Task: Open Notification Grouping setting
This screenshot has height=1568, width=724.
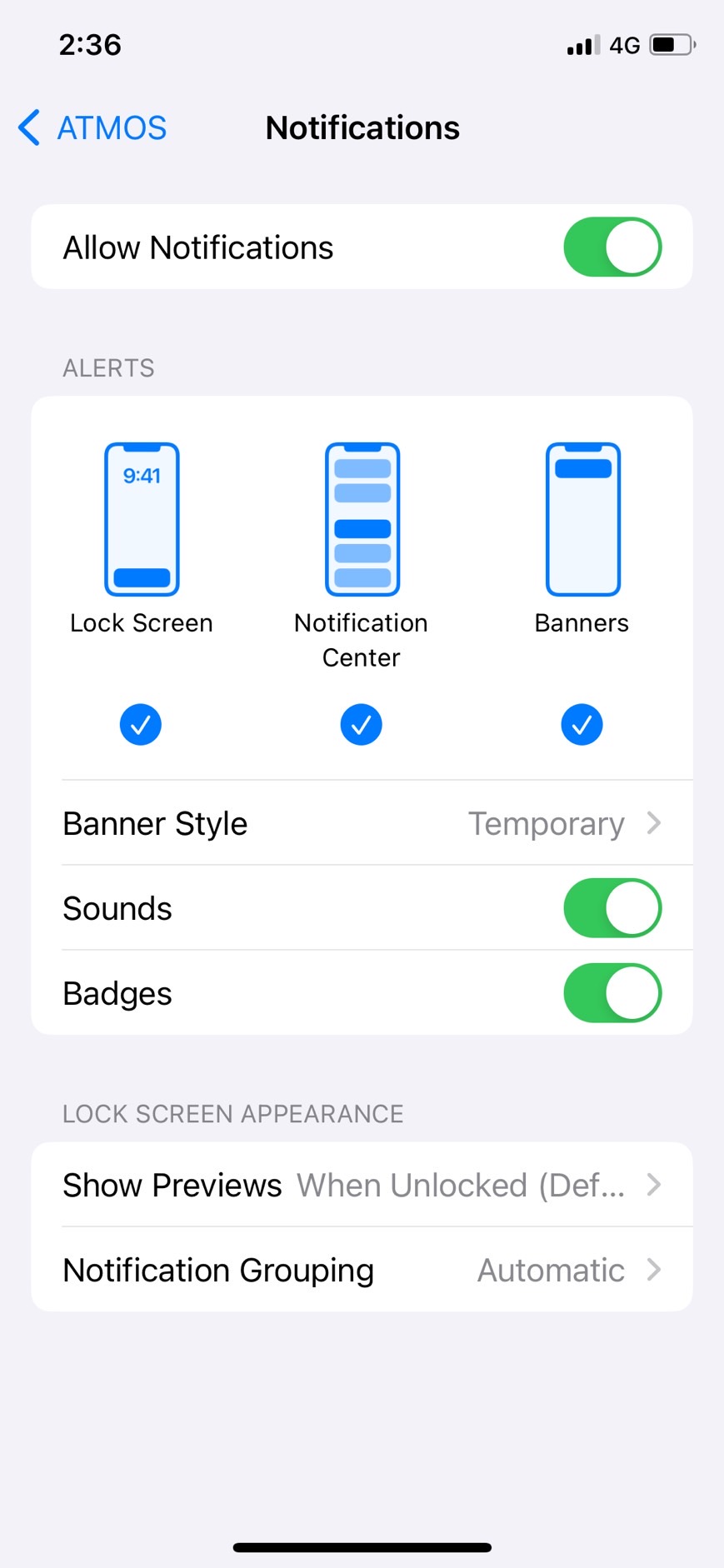Action: [x=362, y=1270]
